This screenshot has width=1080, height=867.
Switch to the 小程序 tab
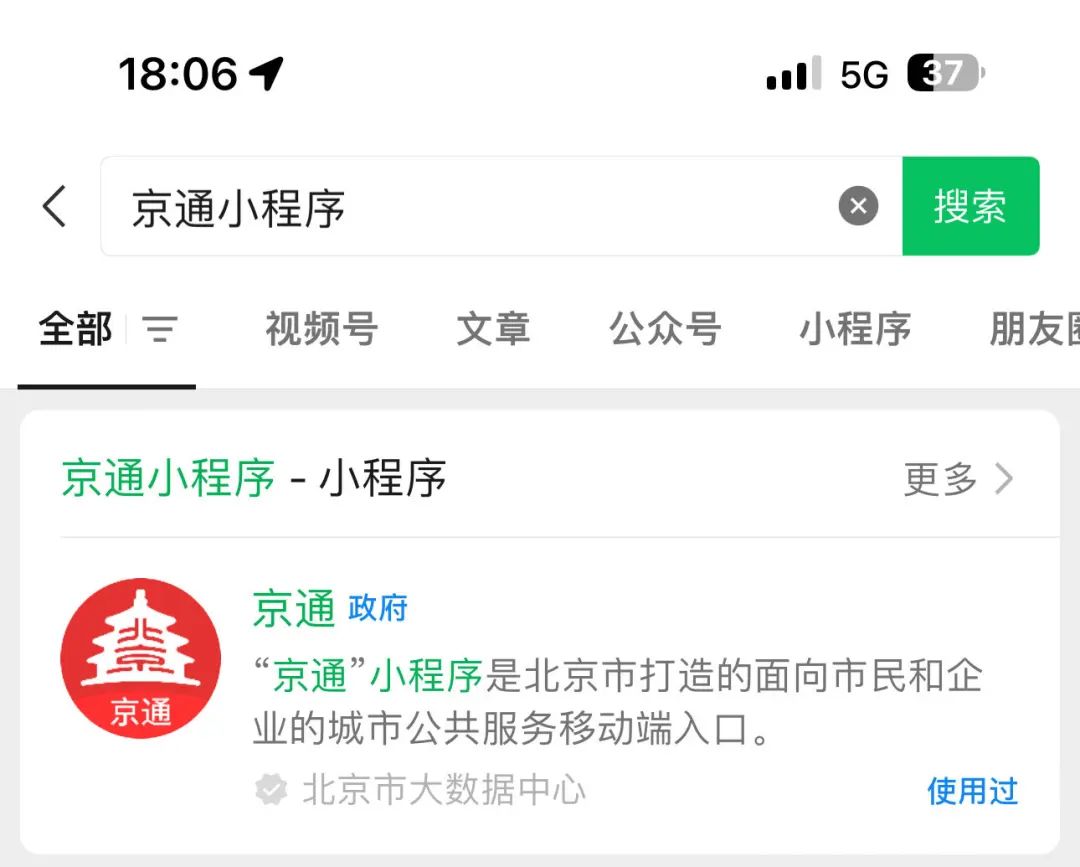855,329
